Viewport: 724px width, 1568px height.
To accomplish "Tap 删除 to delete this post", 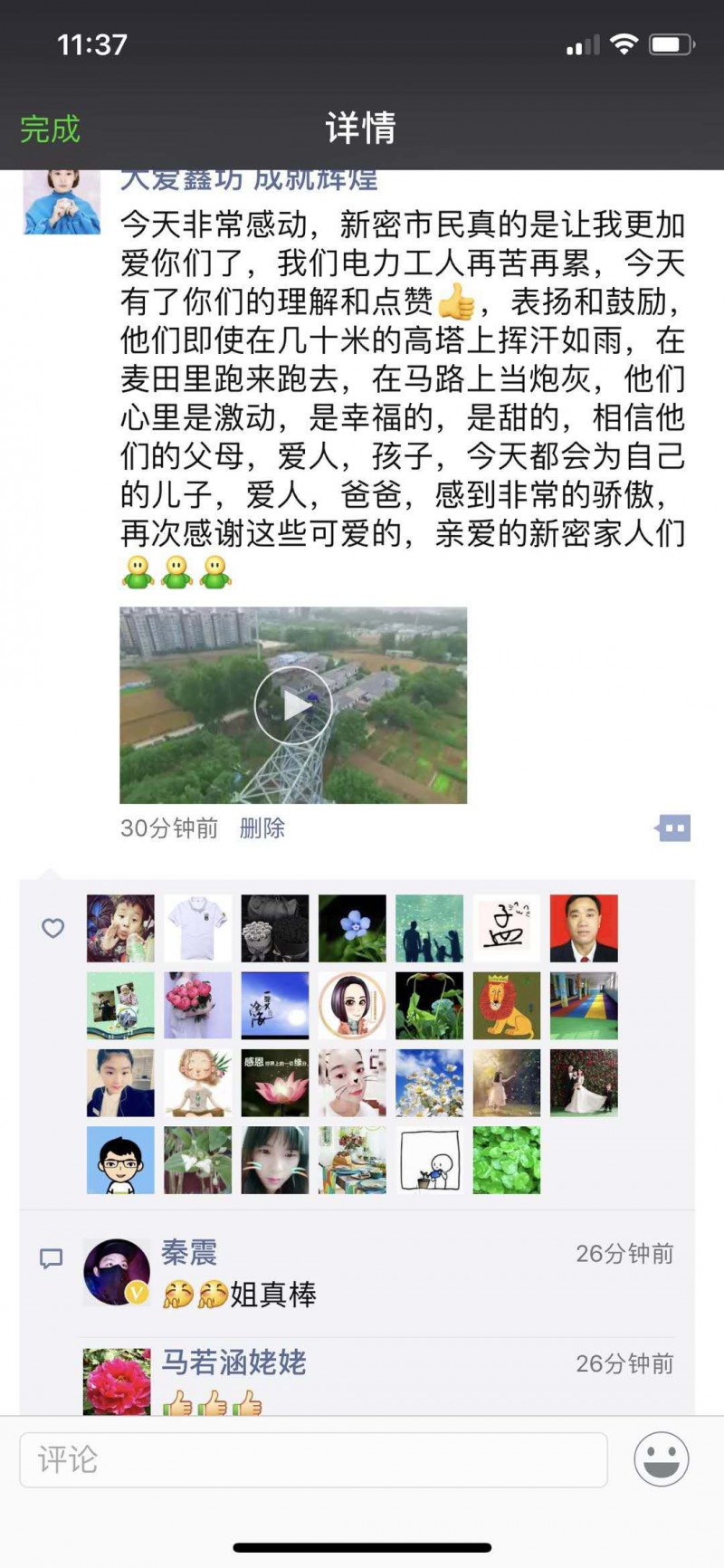I will coord(262,827).
